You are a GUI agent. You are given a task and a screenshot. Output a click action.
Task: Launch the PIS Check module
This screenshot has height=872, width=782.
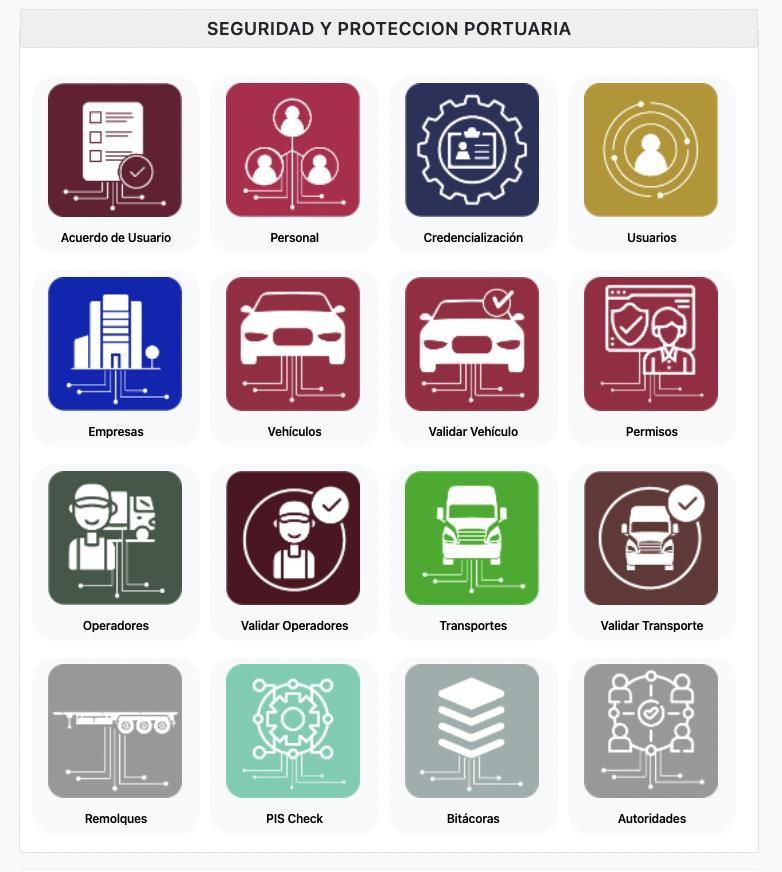pos(293,731)
